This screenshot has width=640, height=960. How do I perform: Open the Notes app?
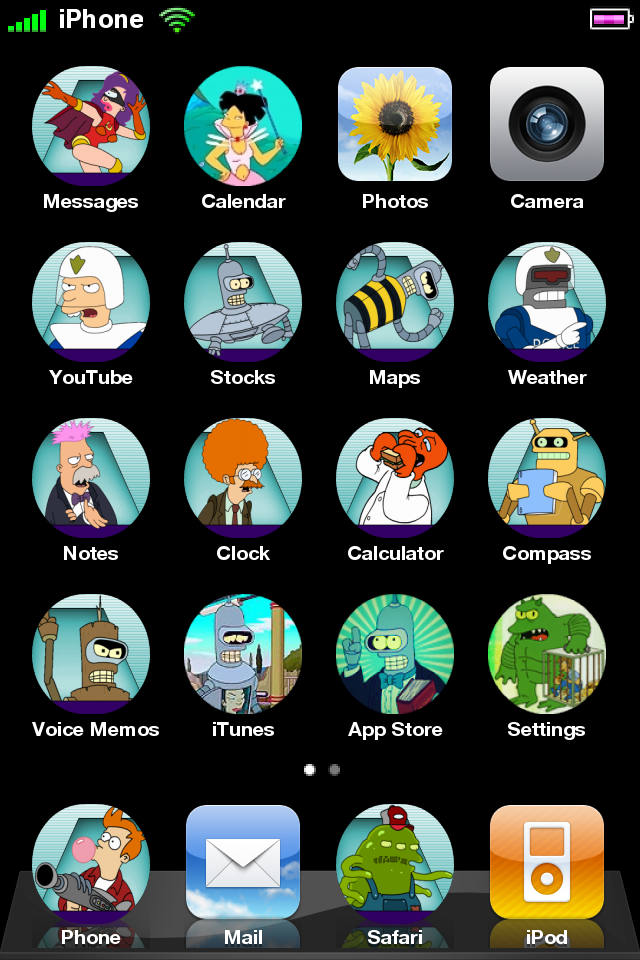(x=91, y=478)
